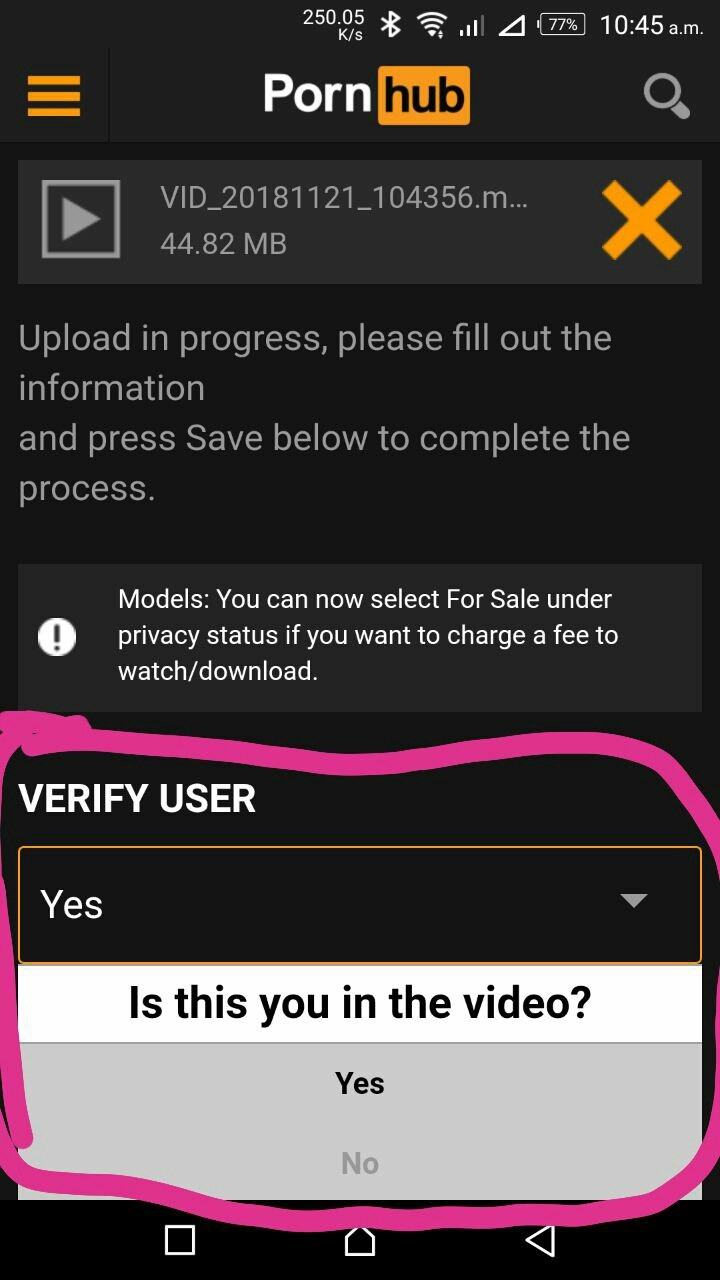Open the hamburger menu
Screen dimensions: 720x1280
54,96
